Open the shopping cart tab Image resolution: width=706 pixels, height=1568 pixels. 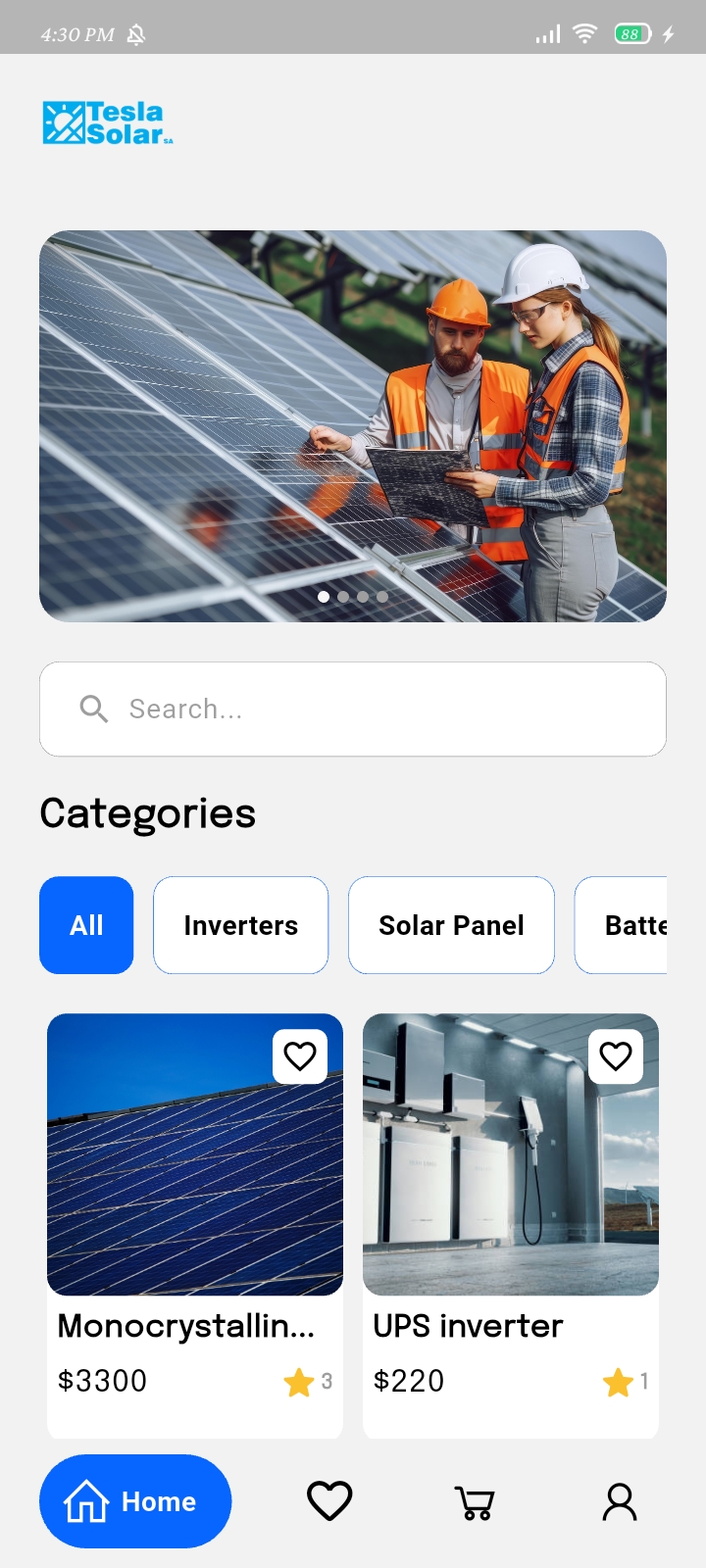tap(475, 1501)
